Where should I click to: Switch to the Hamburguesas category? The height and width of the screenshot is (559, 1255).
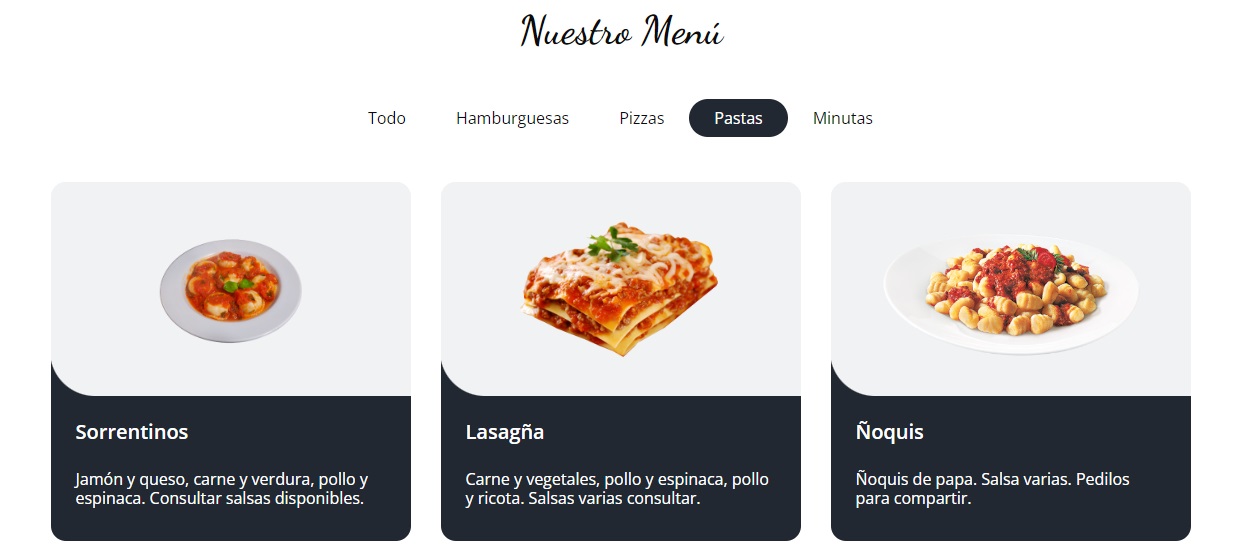pos(512,118)
